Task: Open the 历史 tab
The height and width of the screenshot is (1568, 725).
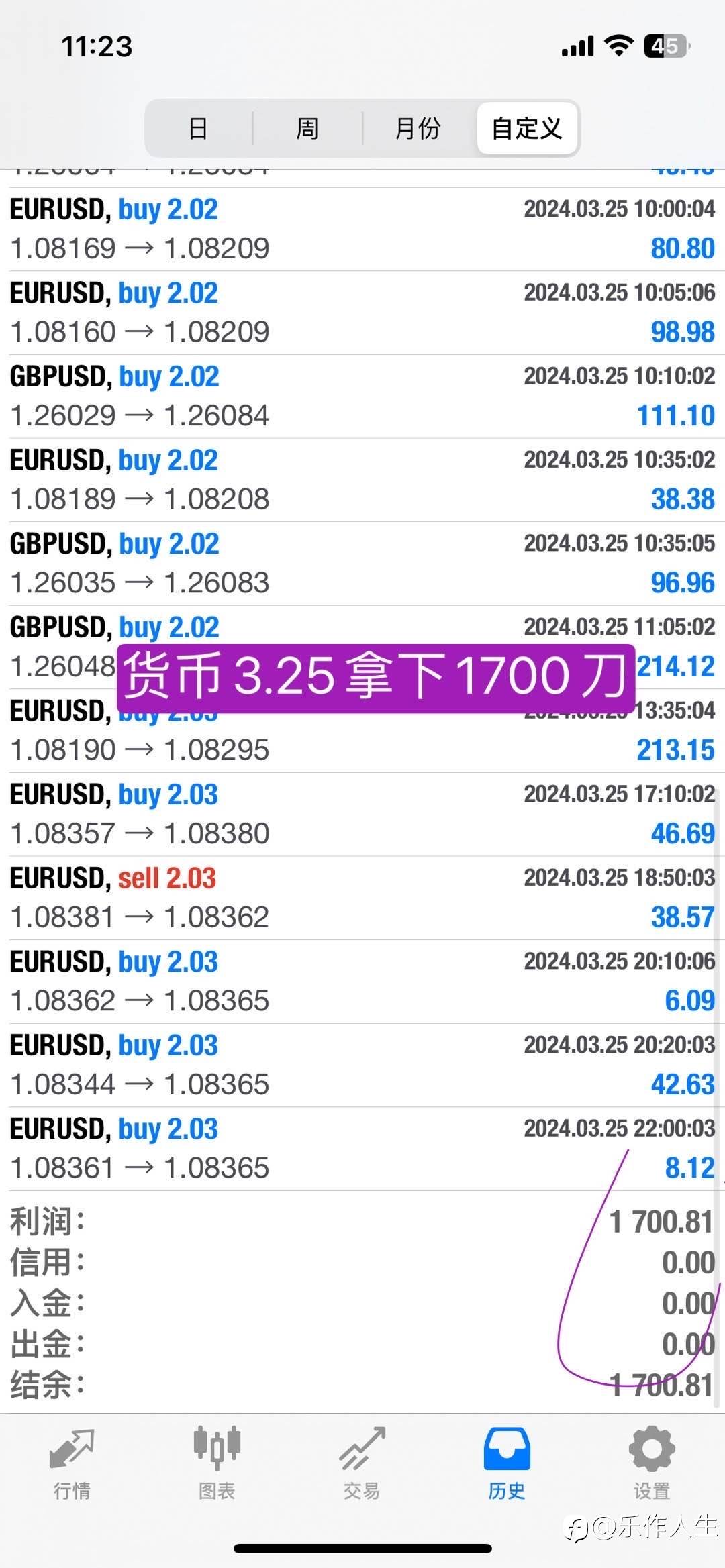Action: click(x=507, y=1463)
